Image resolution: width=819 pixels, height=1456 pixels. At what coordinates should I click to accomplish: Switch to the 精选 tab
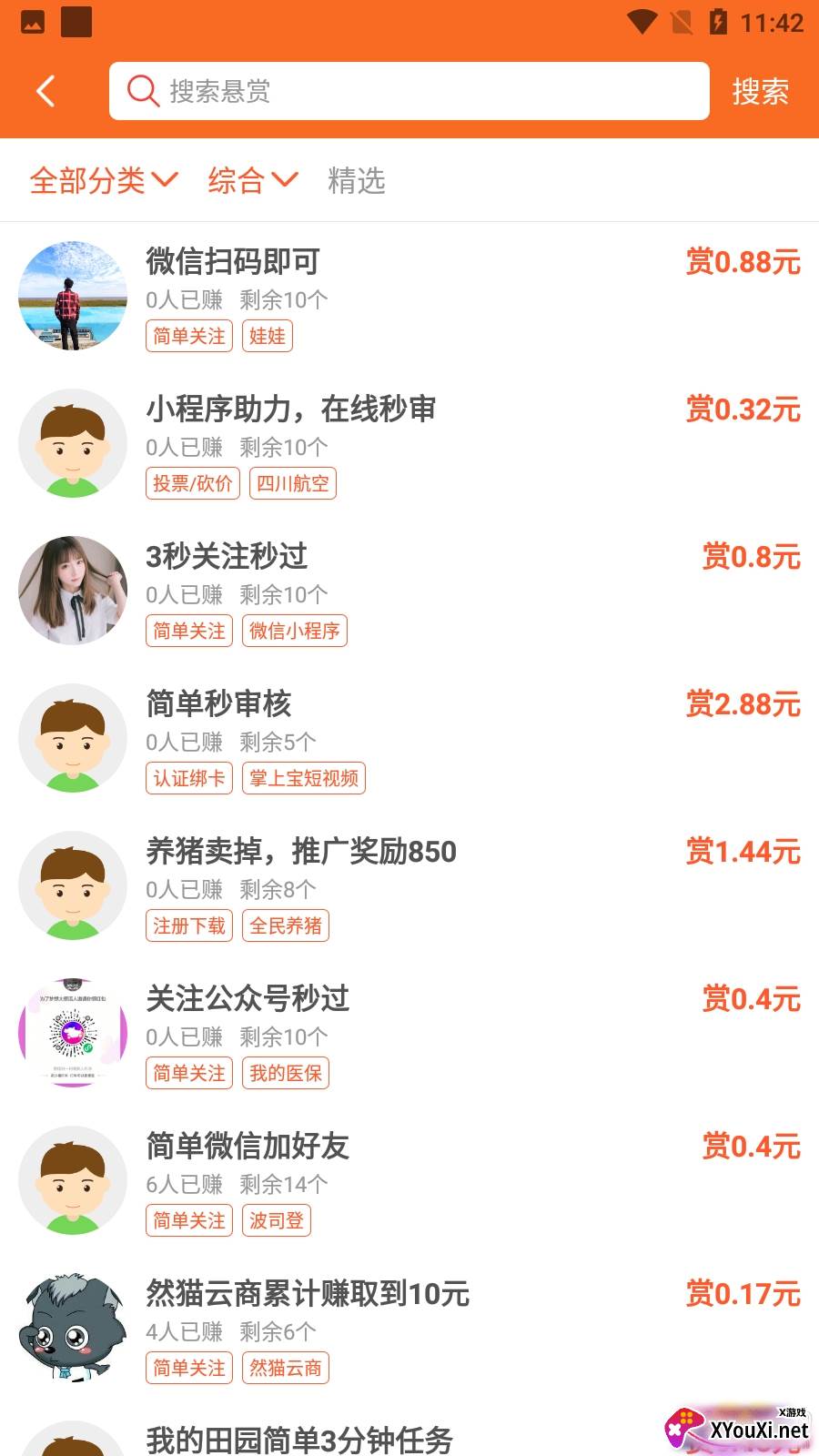[x=356, y=182]
